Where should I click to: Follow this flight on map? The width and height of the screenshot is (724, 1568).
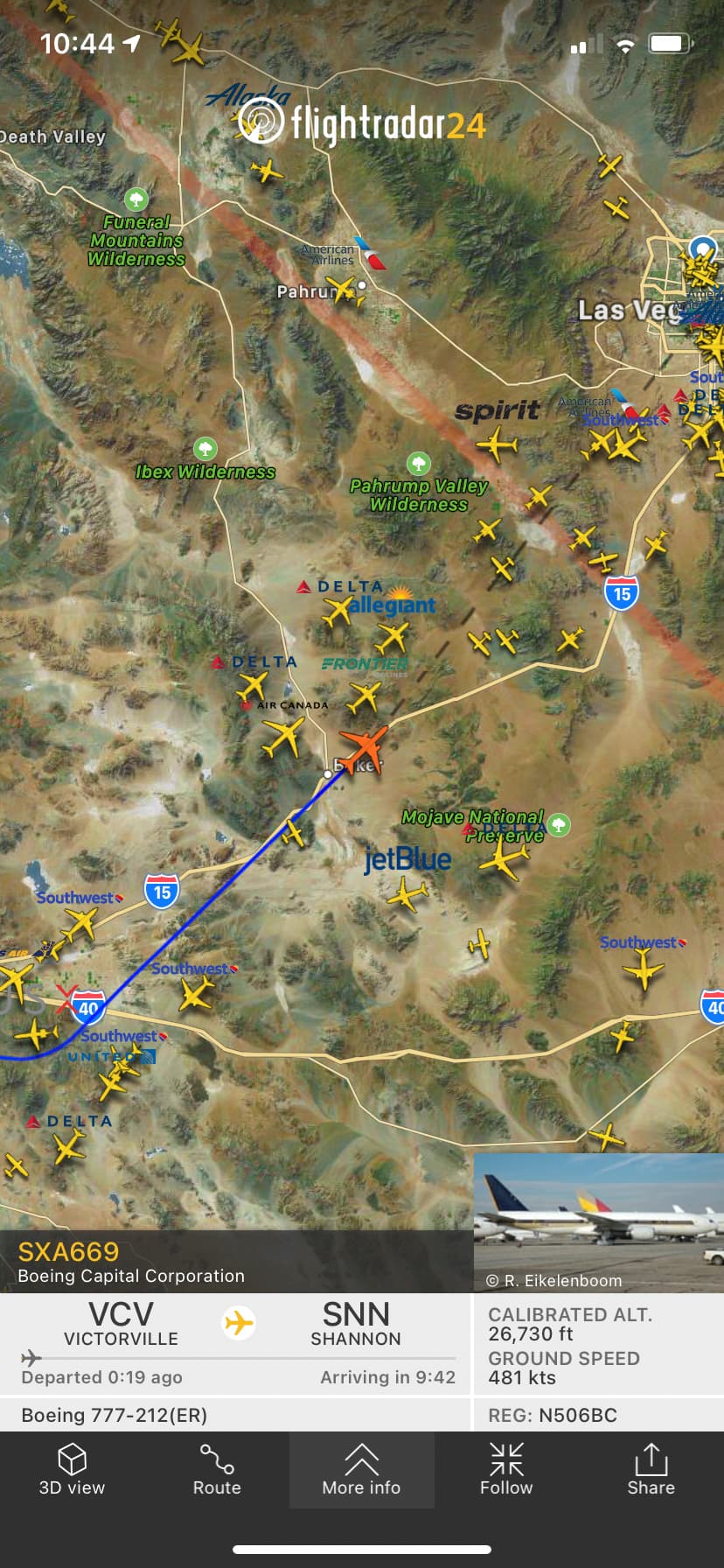tap(506, 1470)
